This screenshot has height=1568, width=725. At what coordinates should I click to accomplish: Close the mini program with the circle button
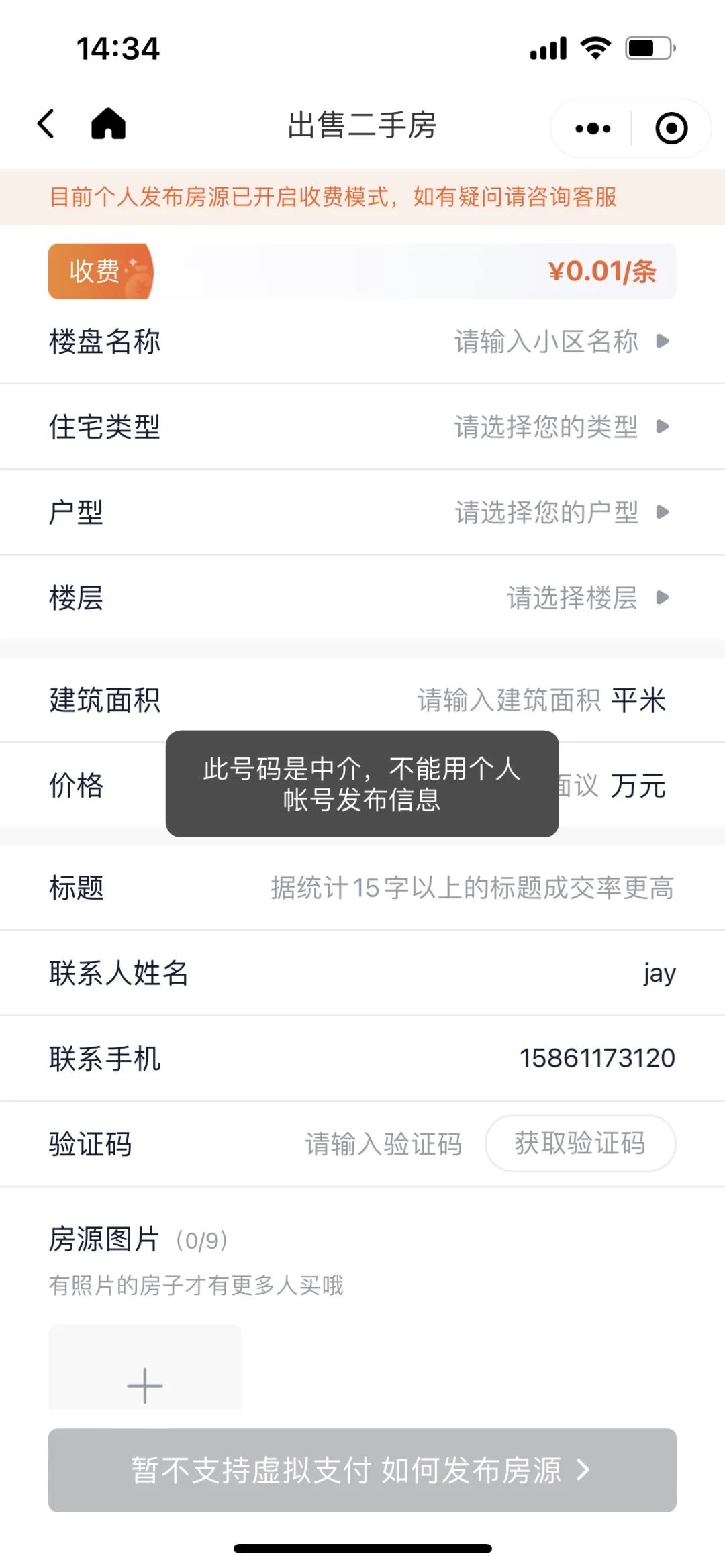[671, 128]
